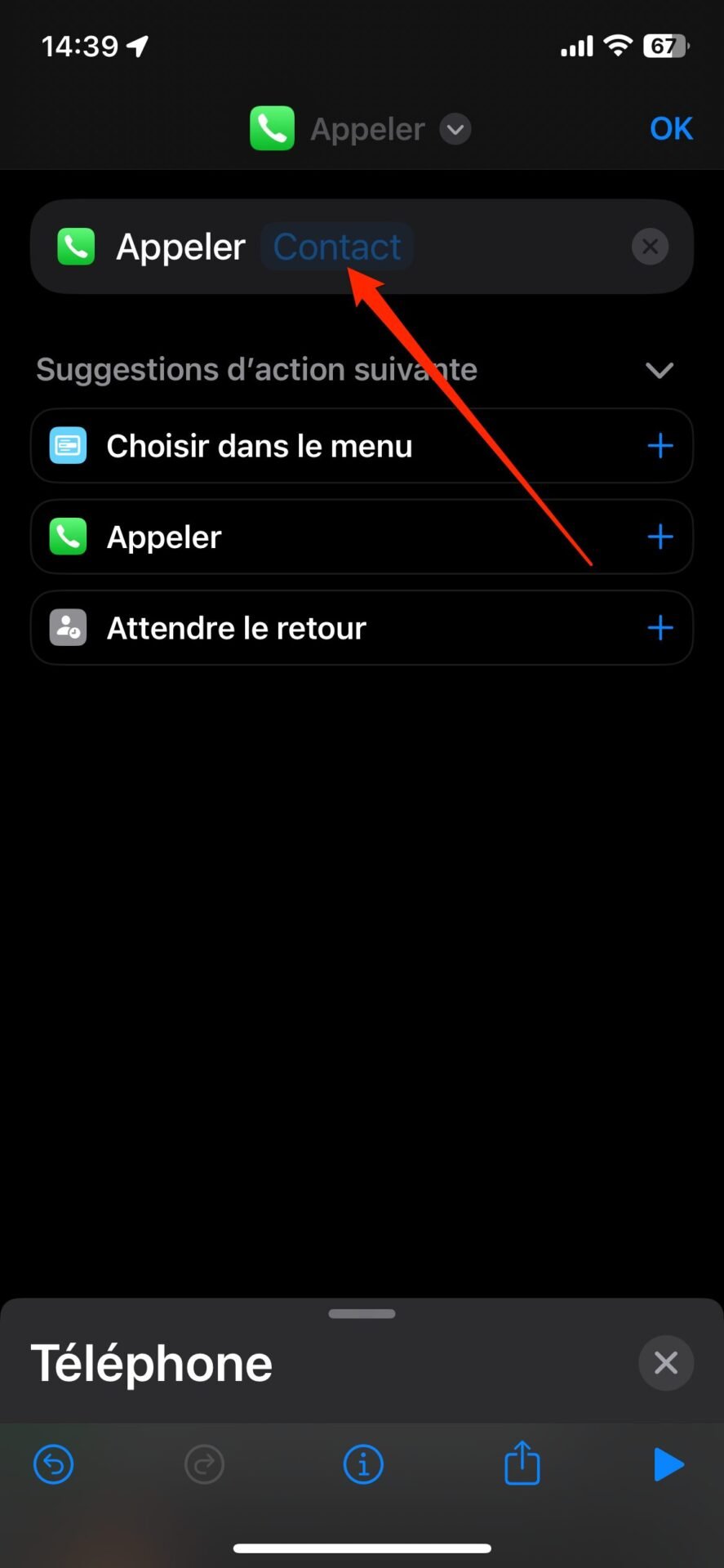
Task: Add the Attendre le retour action
Action: 660,628
